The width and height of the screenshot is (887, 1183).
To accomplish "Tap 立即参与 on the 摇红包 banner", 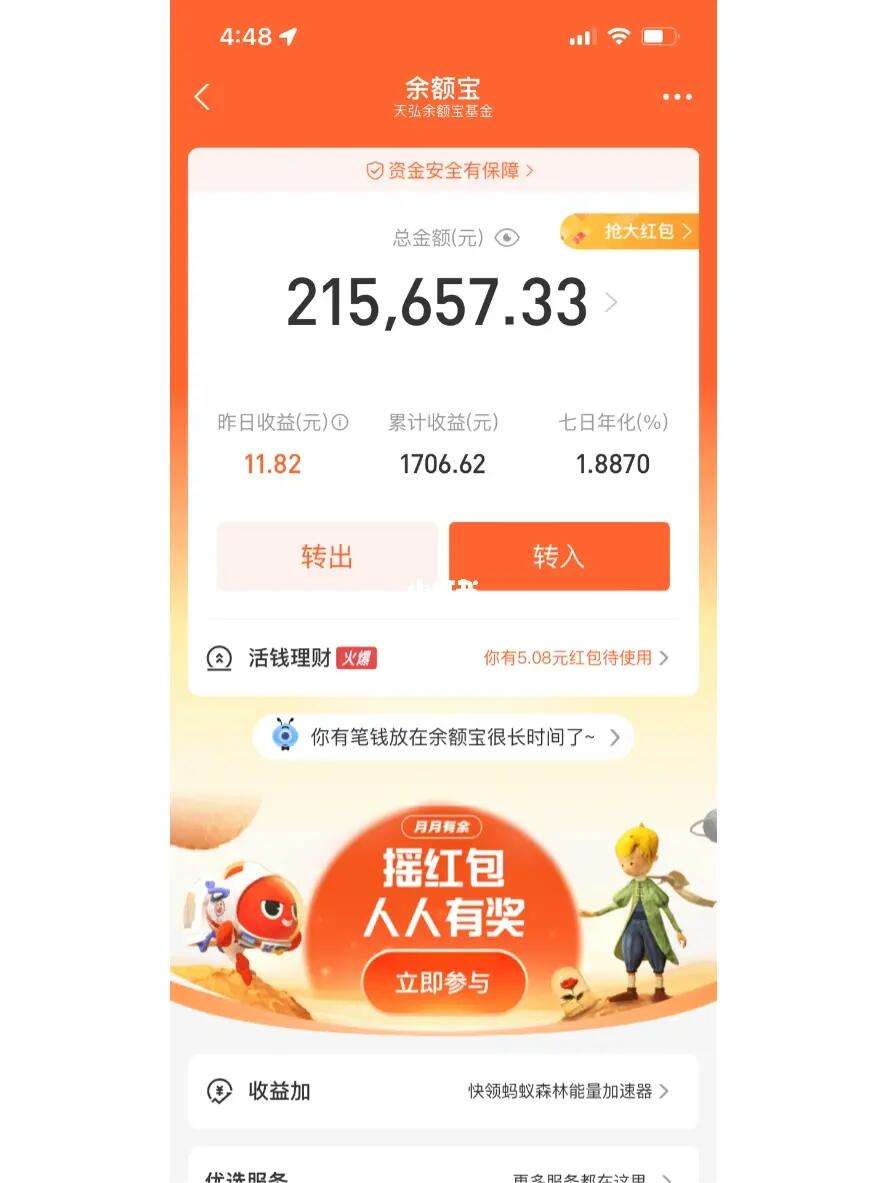I will tap(443, 982).
